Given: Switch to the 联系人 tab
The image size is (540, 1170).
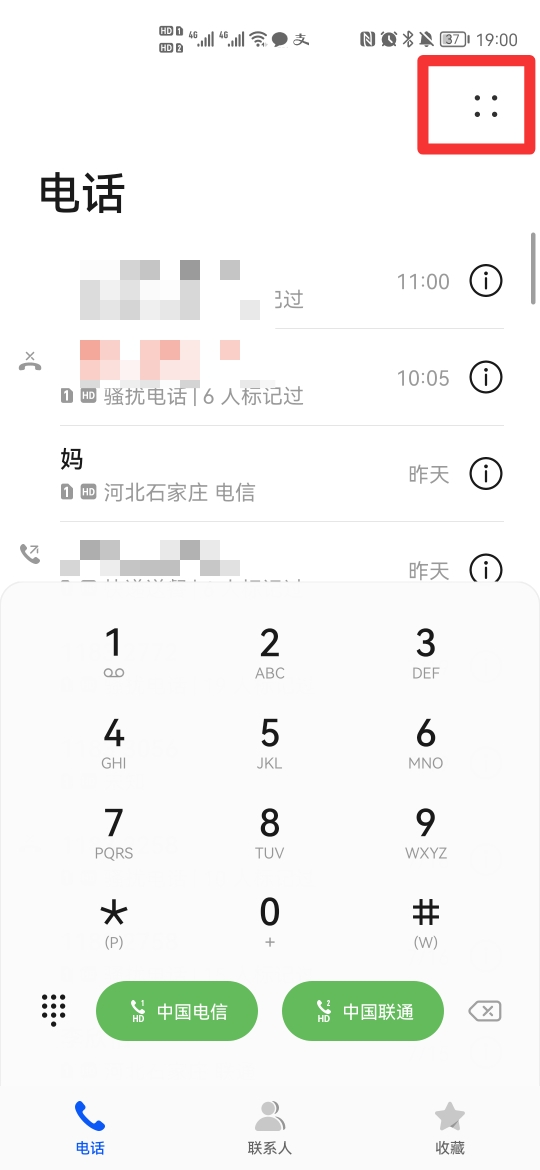Looking at the screenshot, I should point(269,1127).
